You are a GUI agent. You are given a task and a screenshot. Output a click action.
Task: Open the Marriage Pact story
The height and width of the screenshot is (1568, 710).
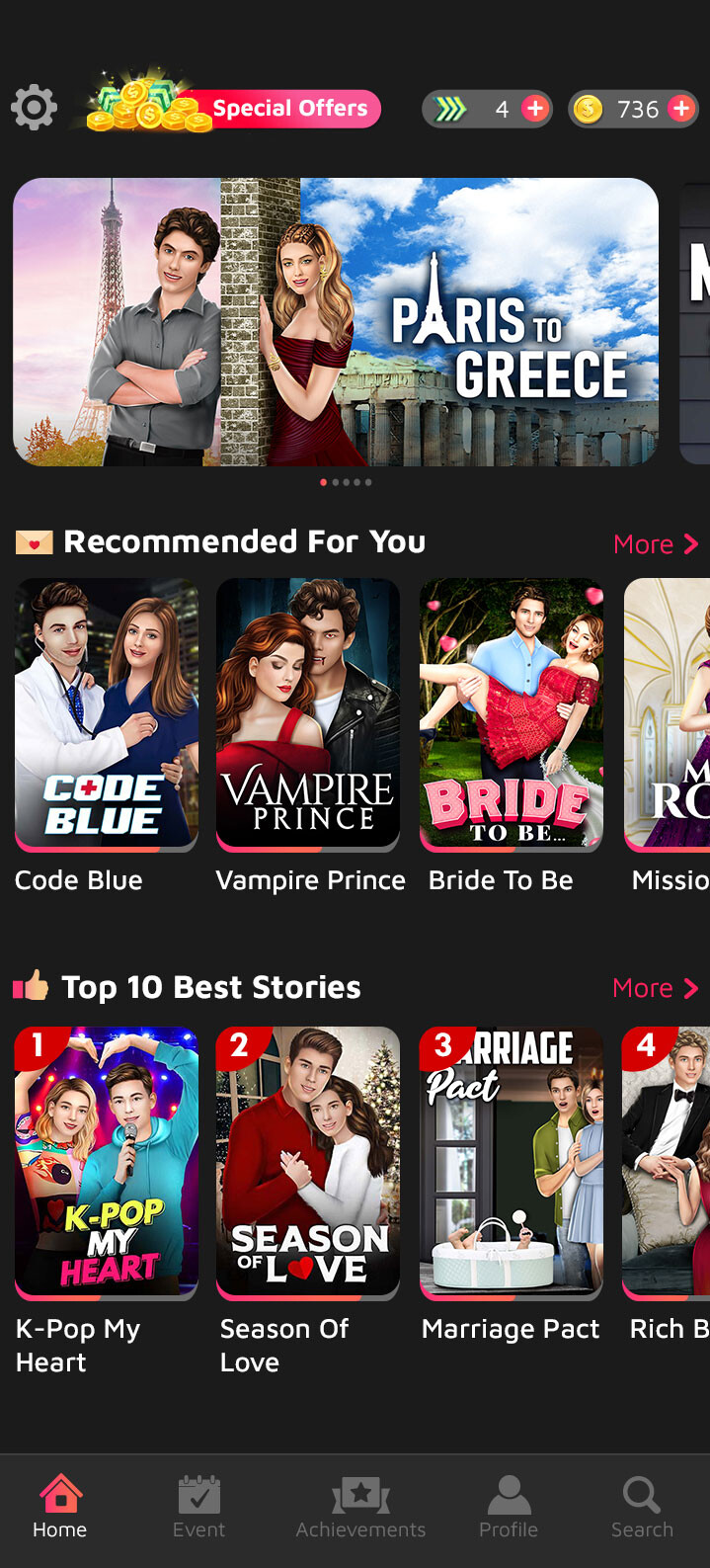[512, 1162]
